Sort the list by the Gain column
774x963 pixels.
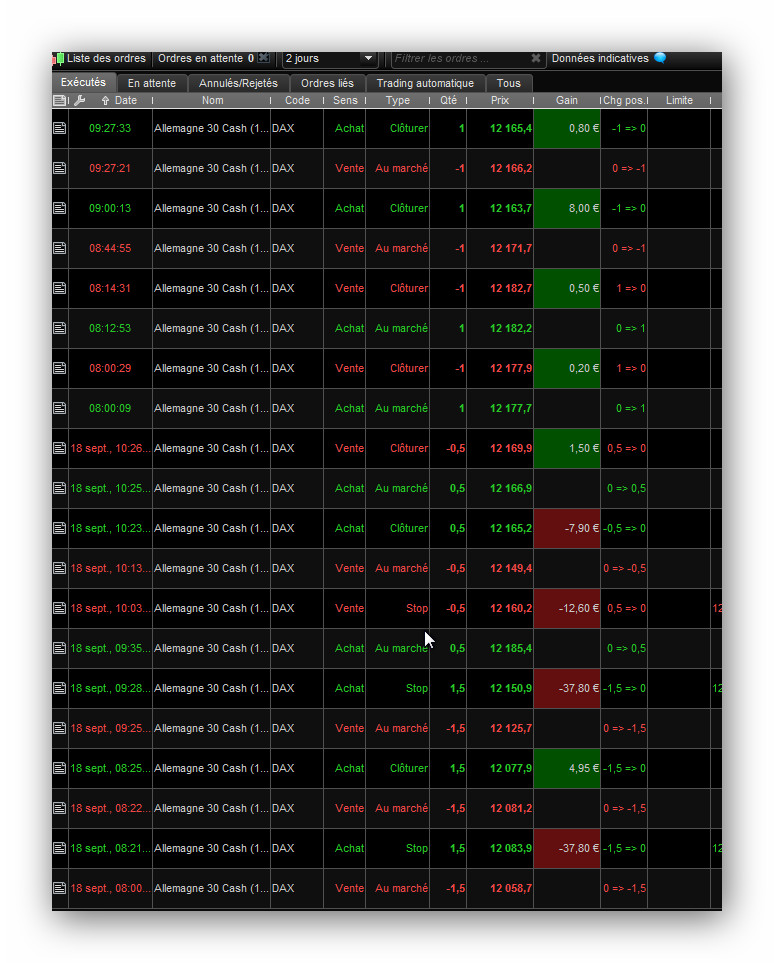[566, 100]
